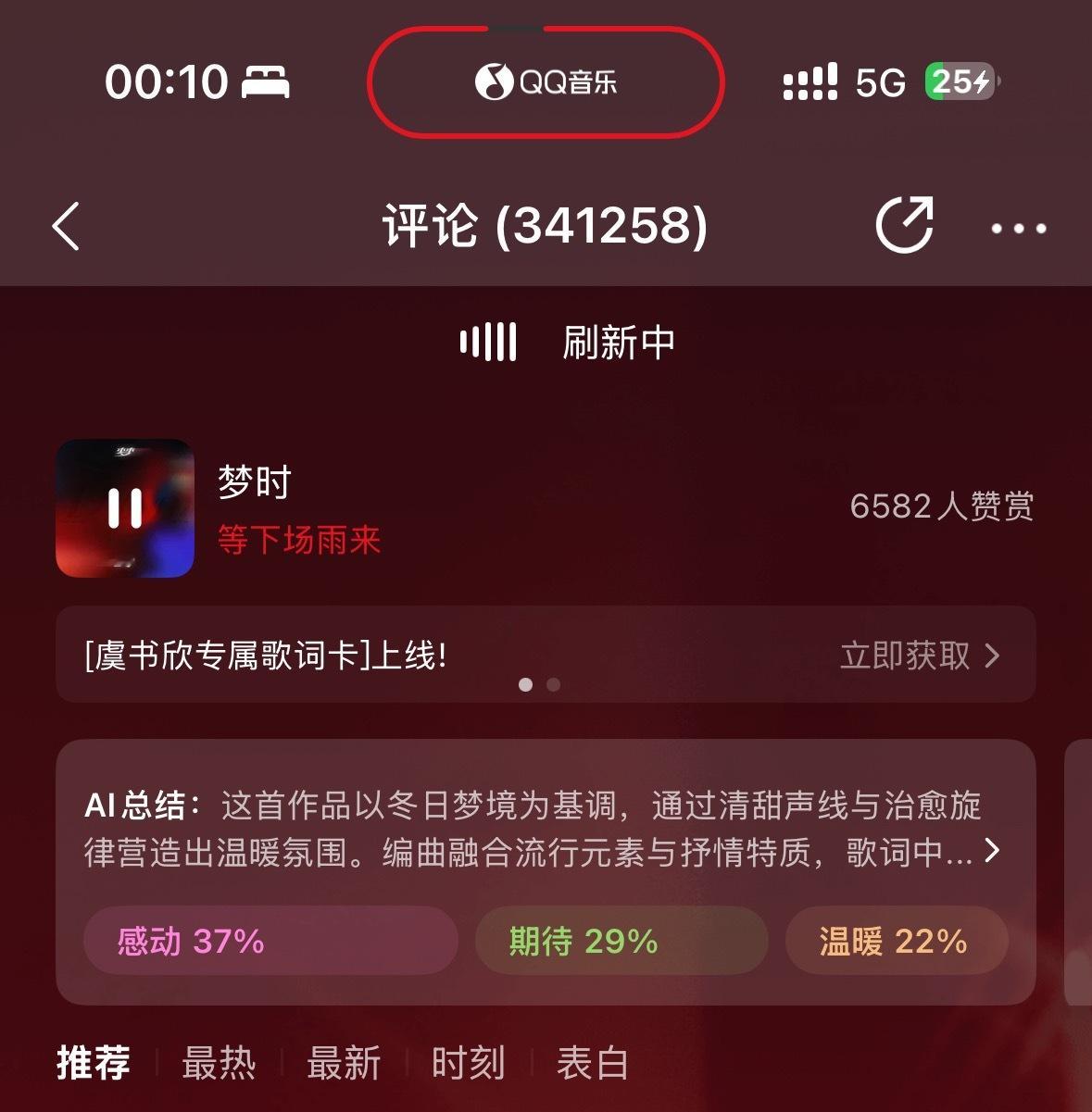Screen dimensions: 1092x1112
Task: Tap the audio wave indicator beside 刷新中
Action: (x=488, y=341)
